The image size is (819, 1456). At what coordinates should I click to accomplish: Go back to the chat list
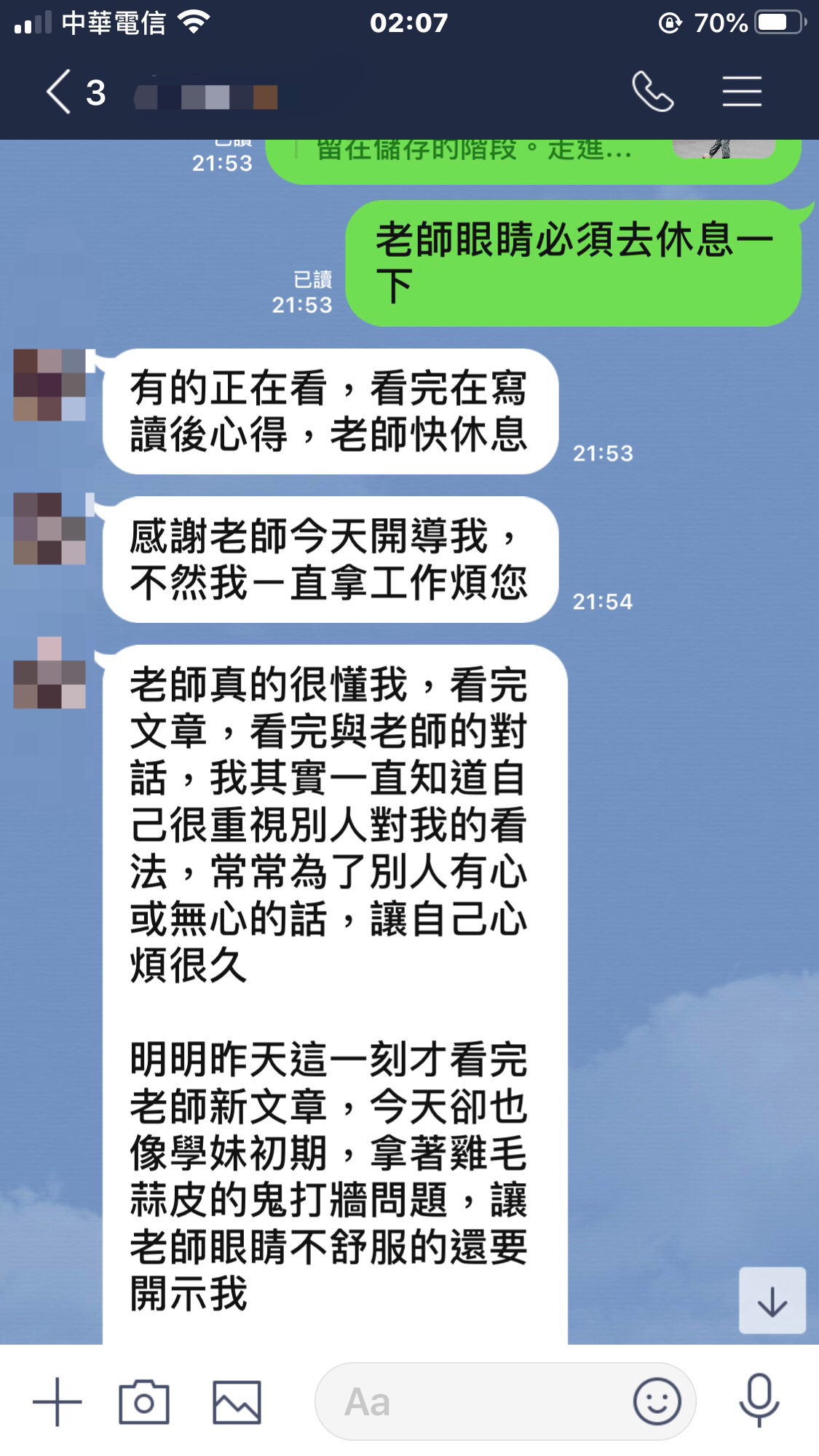coord(60,92)
